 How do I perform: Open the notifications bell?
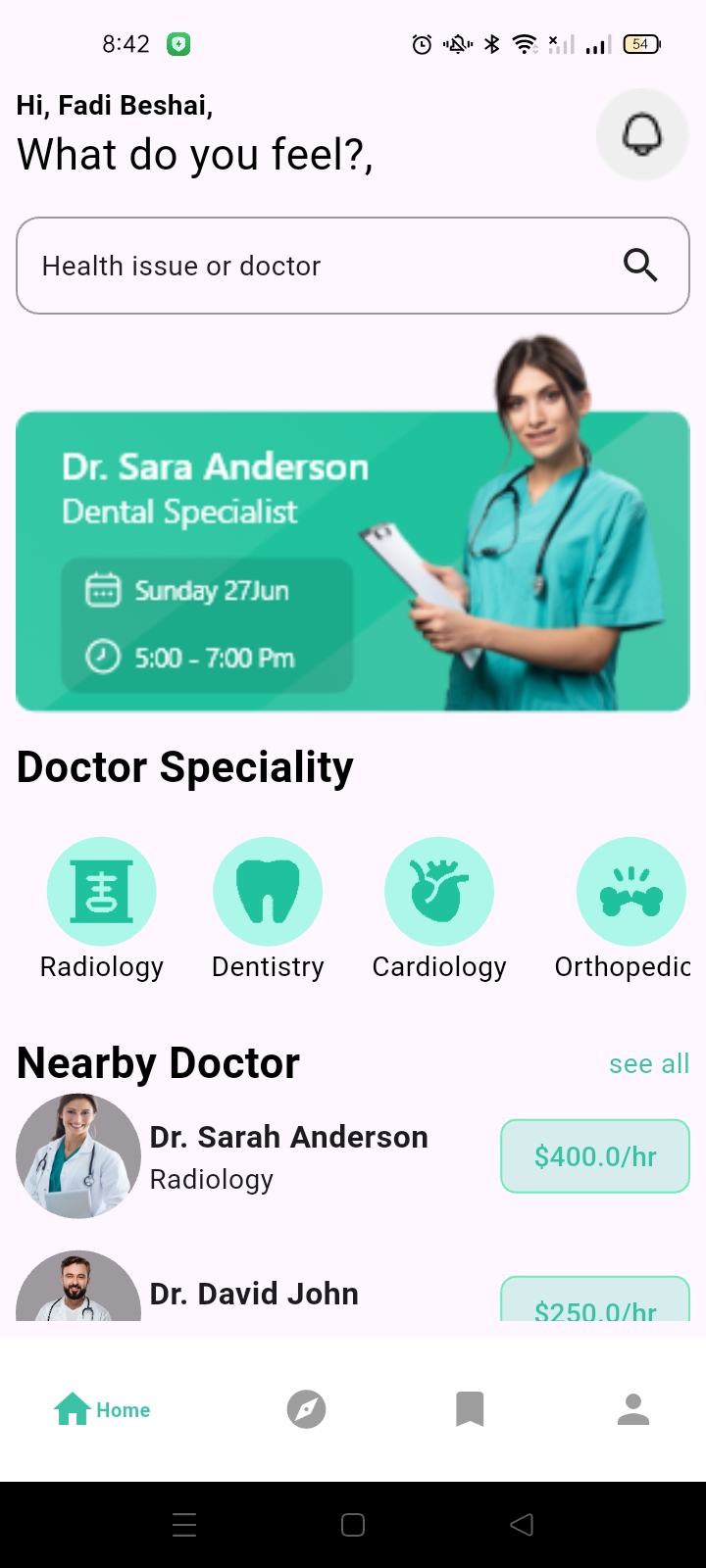click(642, 135)
